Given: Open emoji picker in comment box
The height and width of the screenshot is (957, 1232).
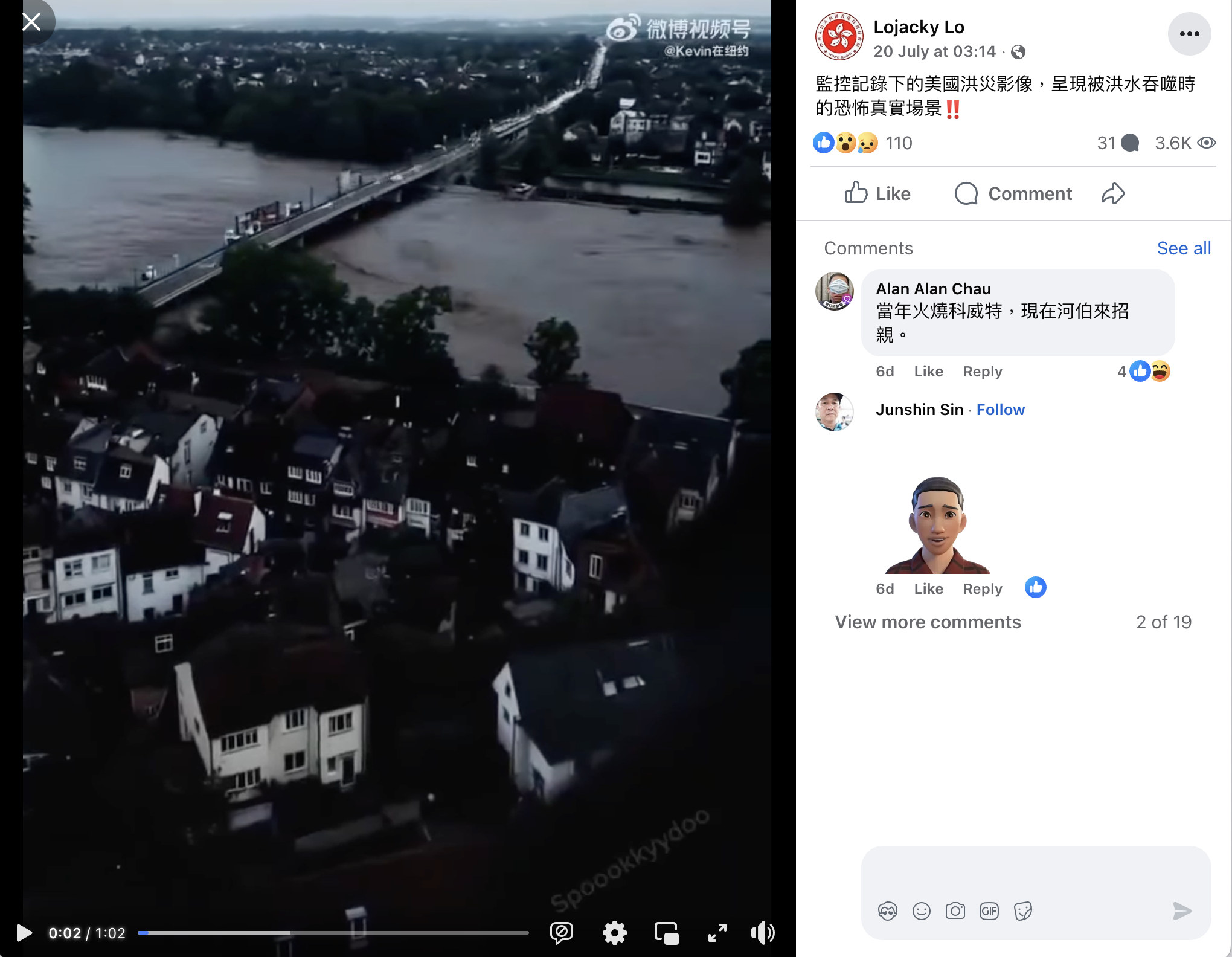Looking at the screenshot, I should pos(921,911).
